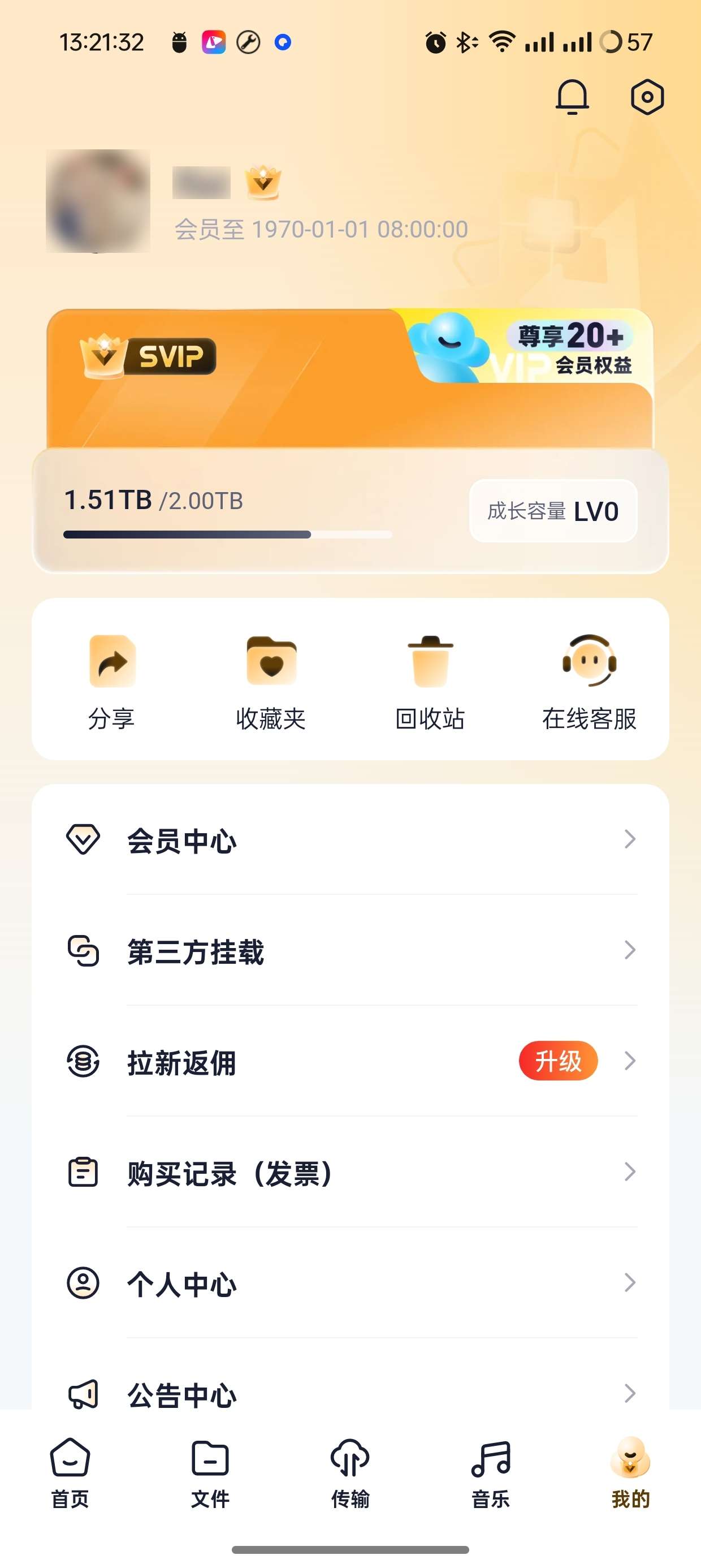Open 分享 shortcut
This screenshot has height=1568, width=701.
[112, 681]
